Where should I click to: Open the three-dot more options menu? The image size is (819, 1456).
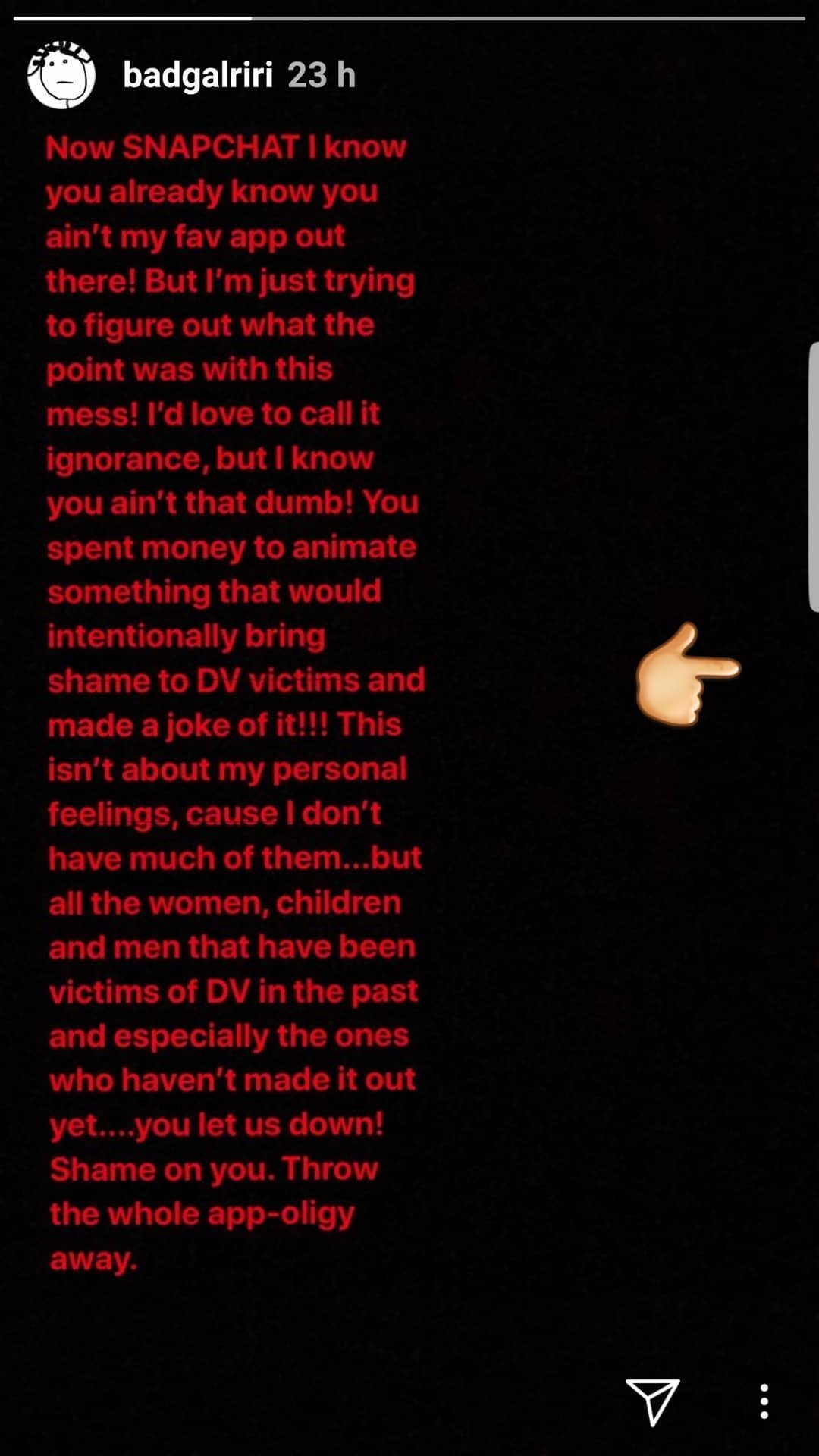pyautogui.click(x=764, y=1401)
